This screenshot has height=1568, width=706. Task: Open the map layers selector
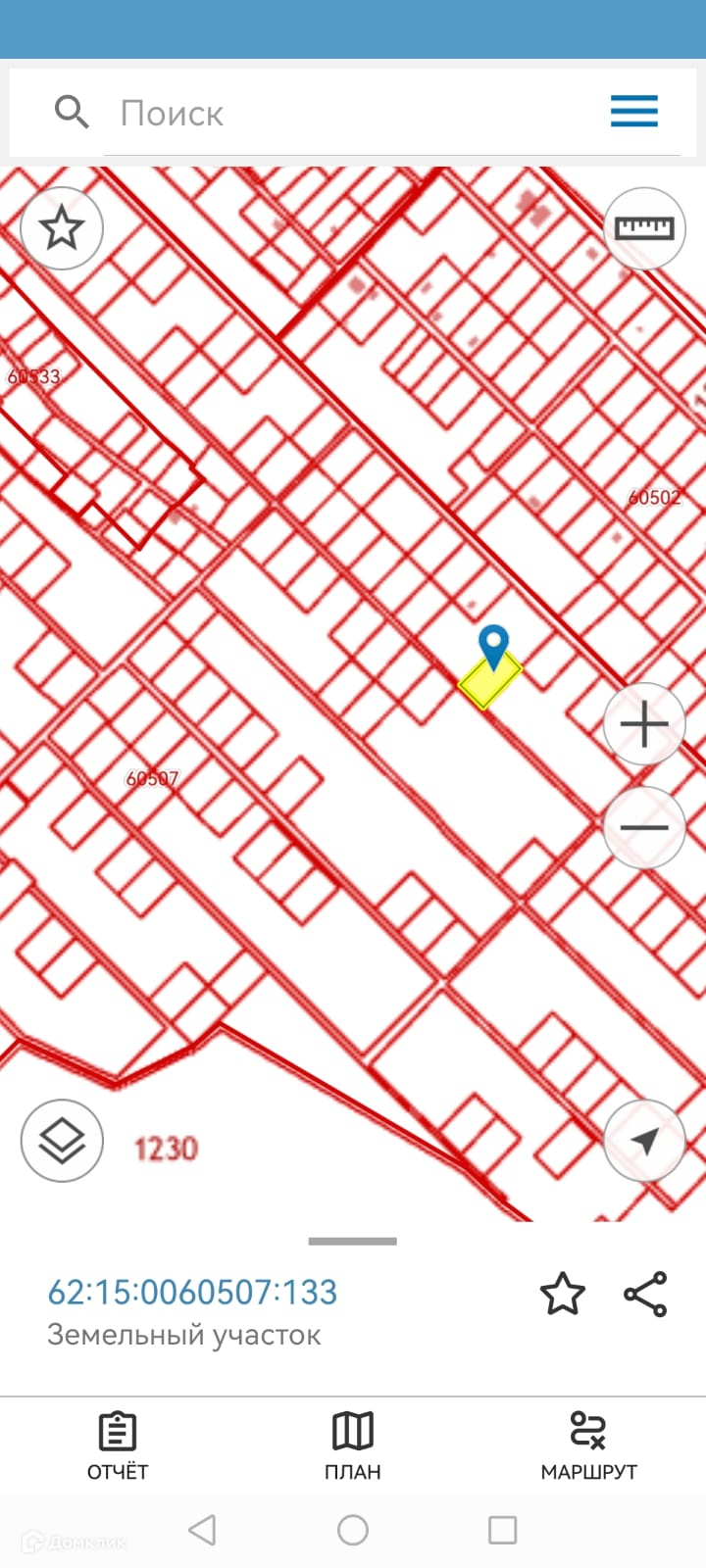pos(62,1141)
